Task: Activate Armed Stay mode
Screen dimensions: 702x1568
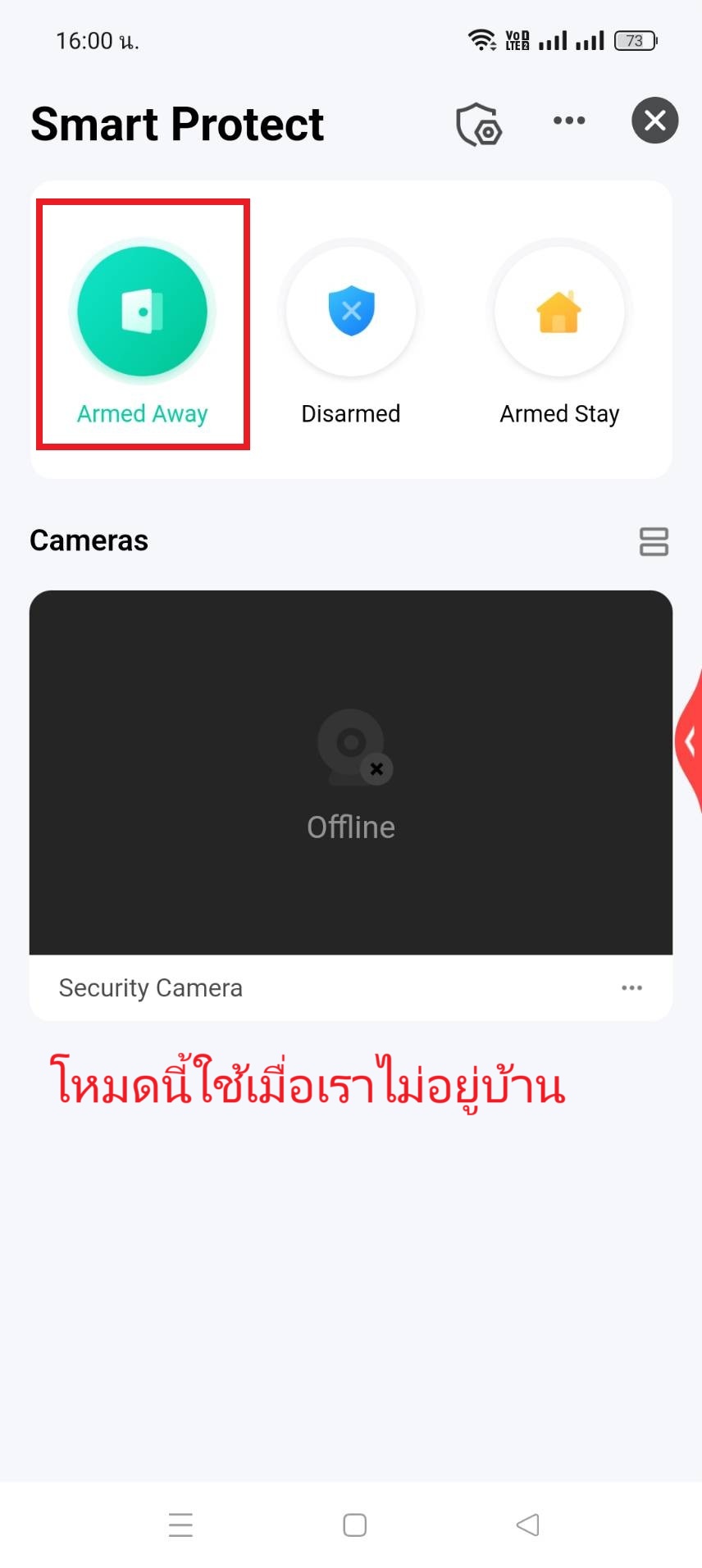Action: (x=559, y=312)
